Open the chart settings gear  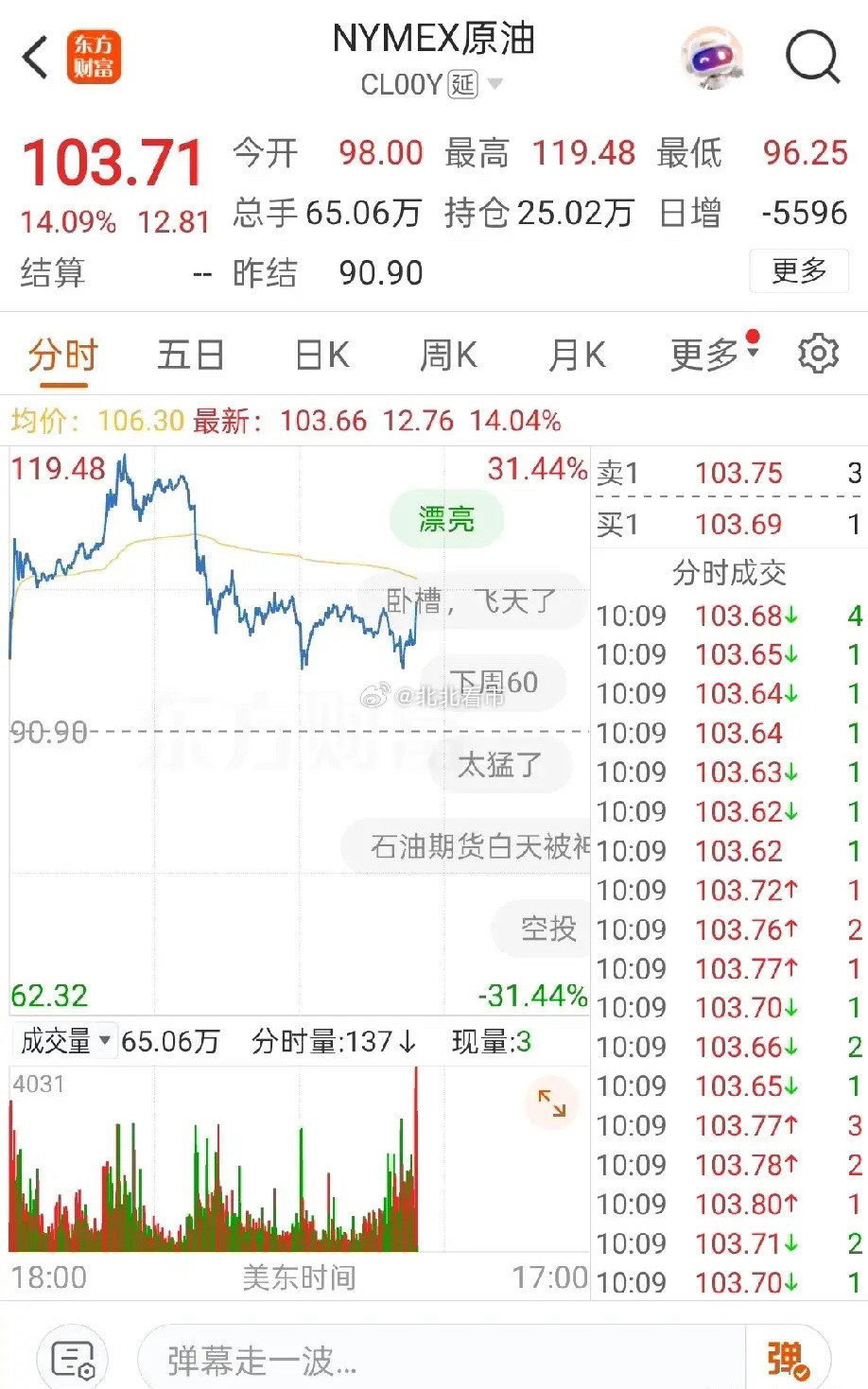pos(817,353)
